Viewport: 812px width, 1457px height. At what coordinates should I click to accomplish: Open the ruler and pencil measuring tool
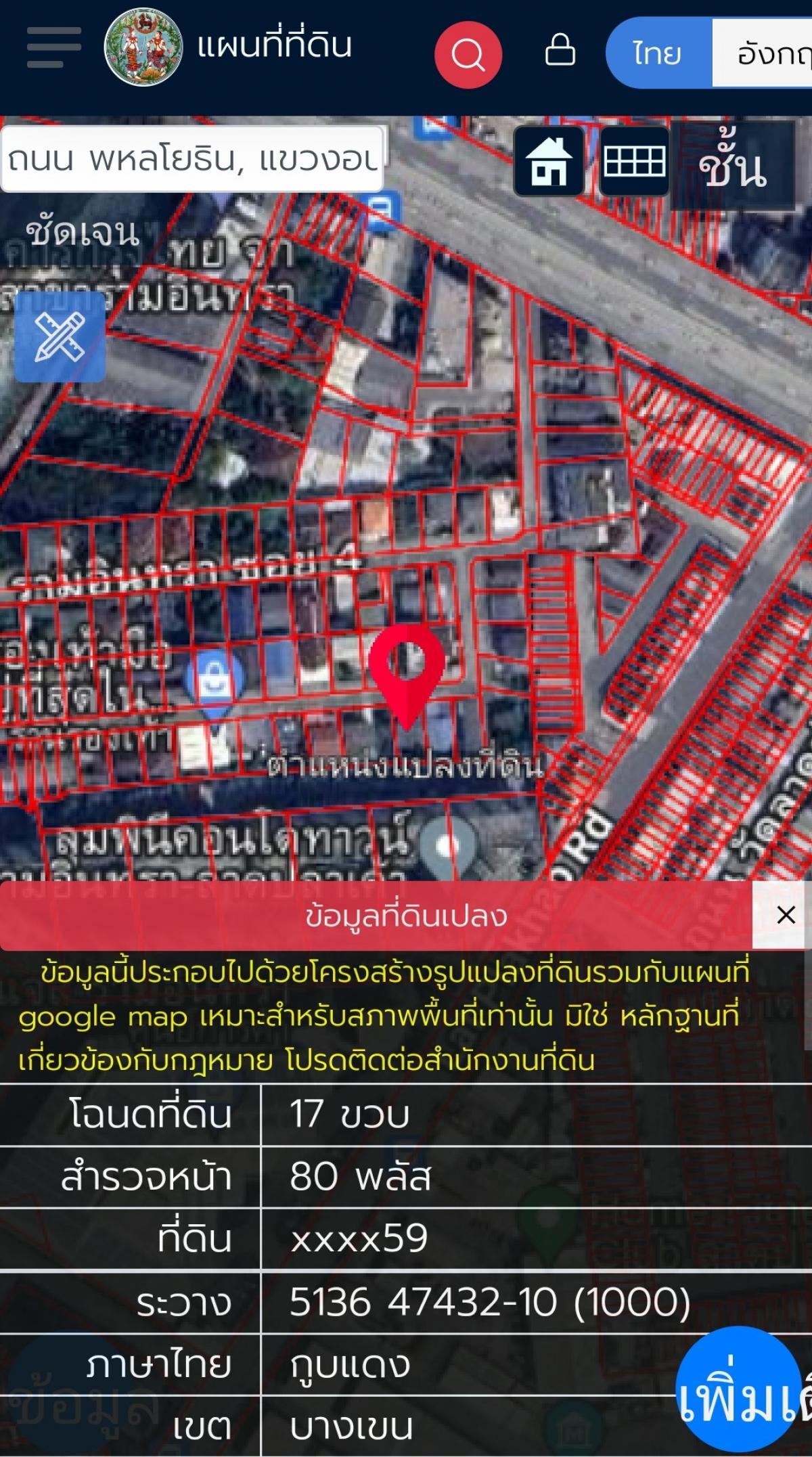pos(60,336)
